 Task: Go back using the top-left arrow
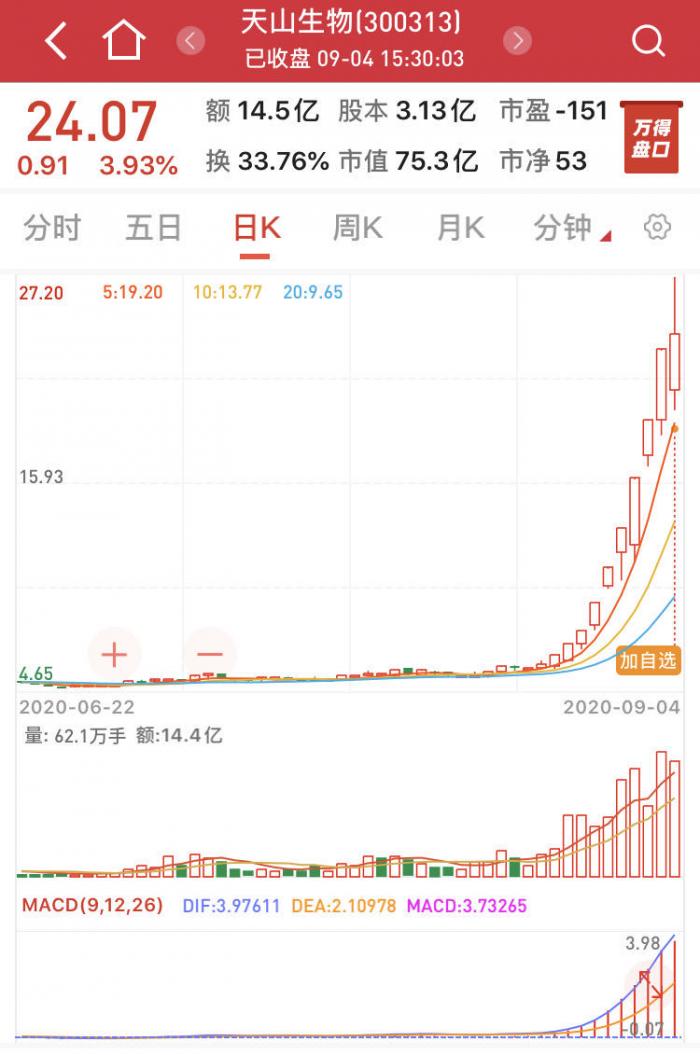[x=56, y=41]
